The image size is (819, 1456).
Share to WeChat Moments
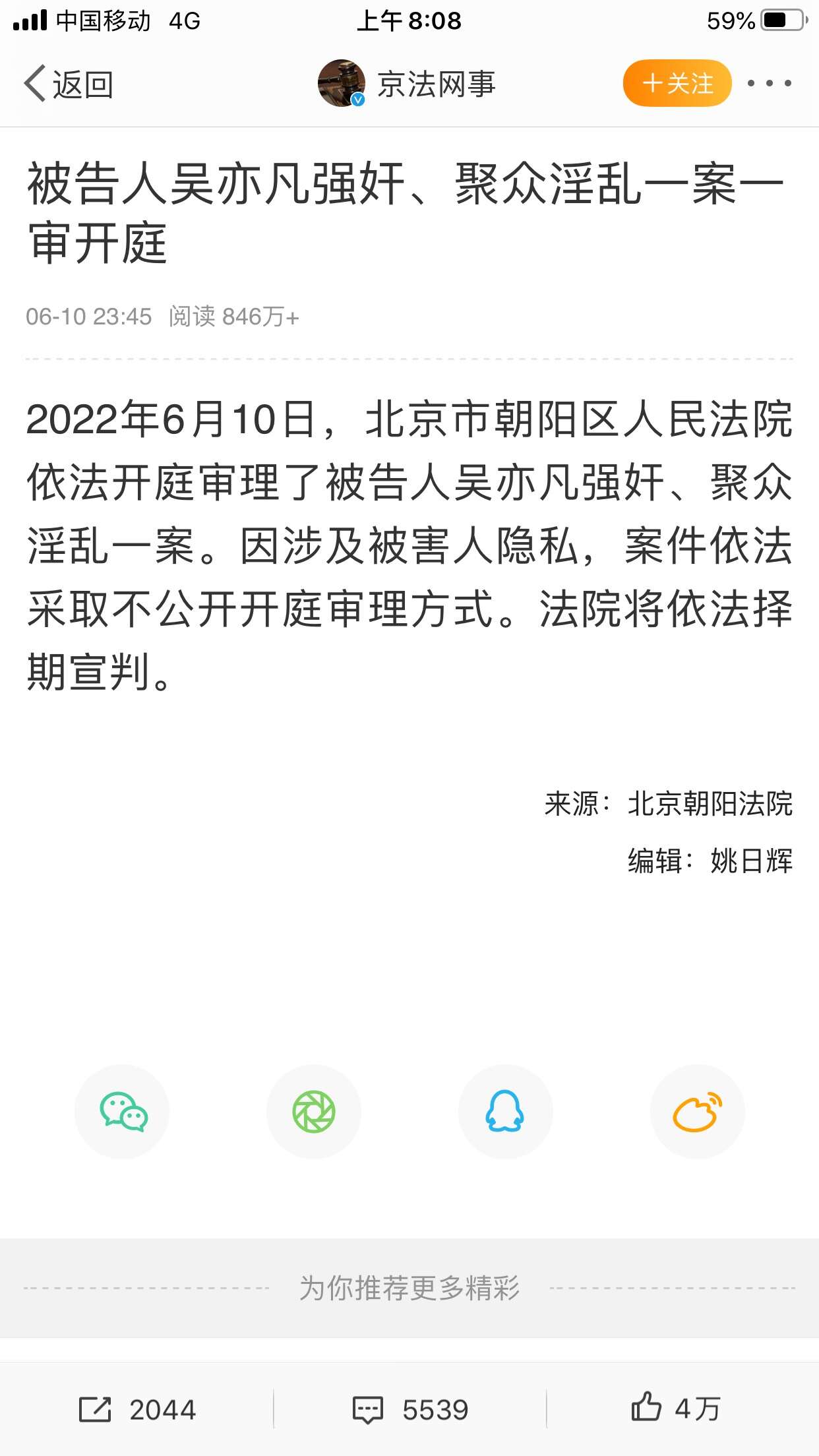(x=314, y=1112)
